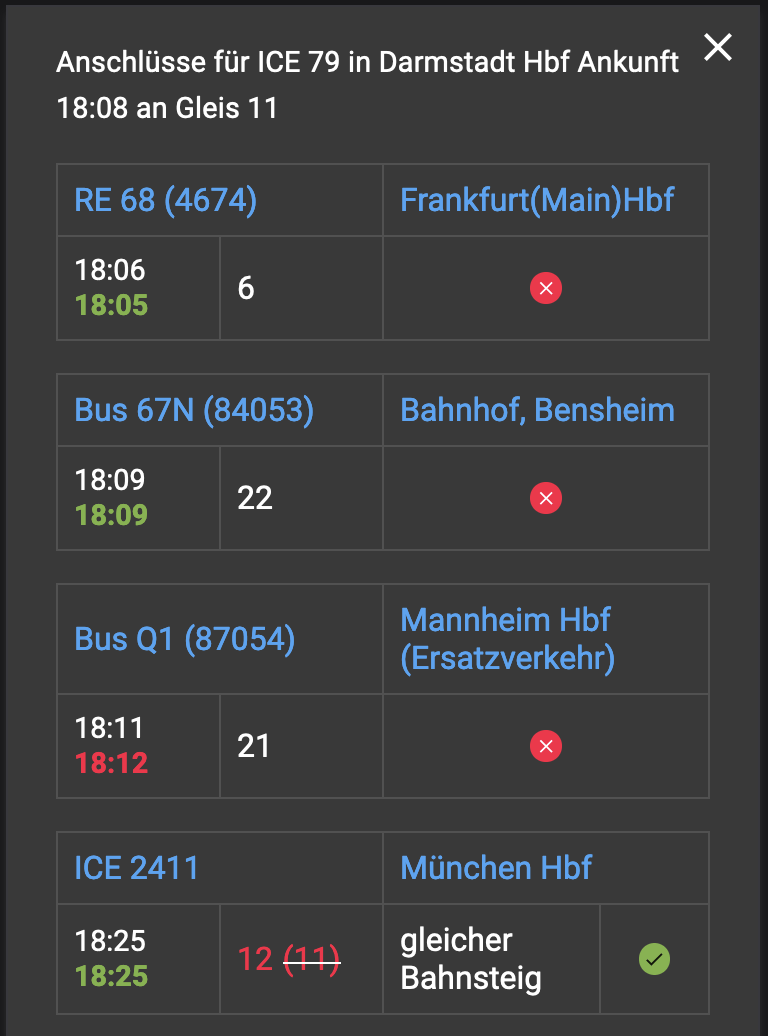Viewport: 768px width, 1036px height.
Task: Tap Mannheim Hbf (Ersatzverkehr) link
Action: pyautogui.click(x=507, y=639)
